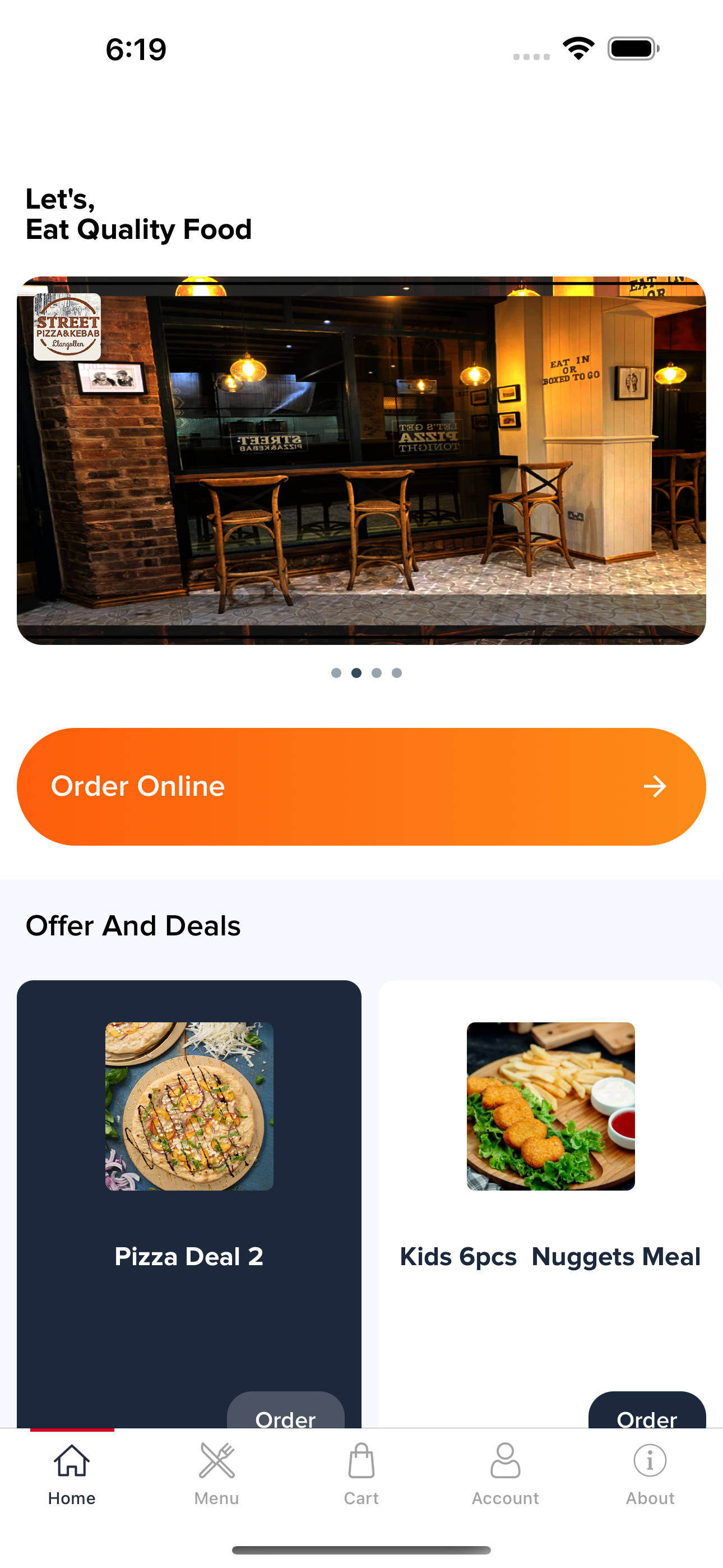Select the last carousel pagination dot

point(397,672)
